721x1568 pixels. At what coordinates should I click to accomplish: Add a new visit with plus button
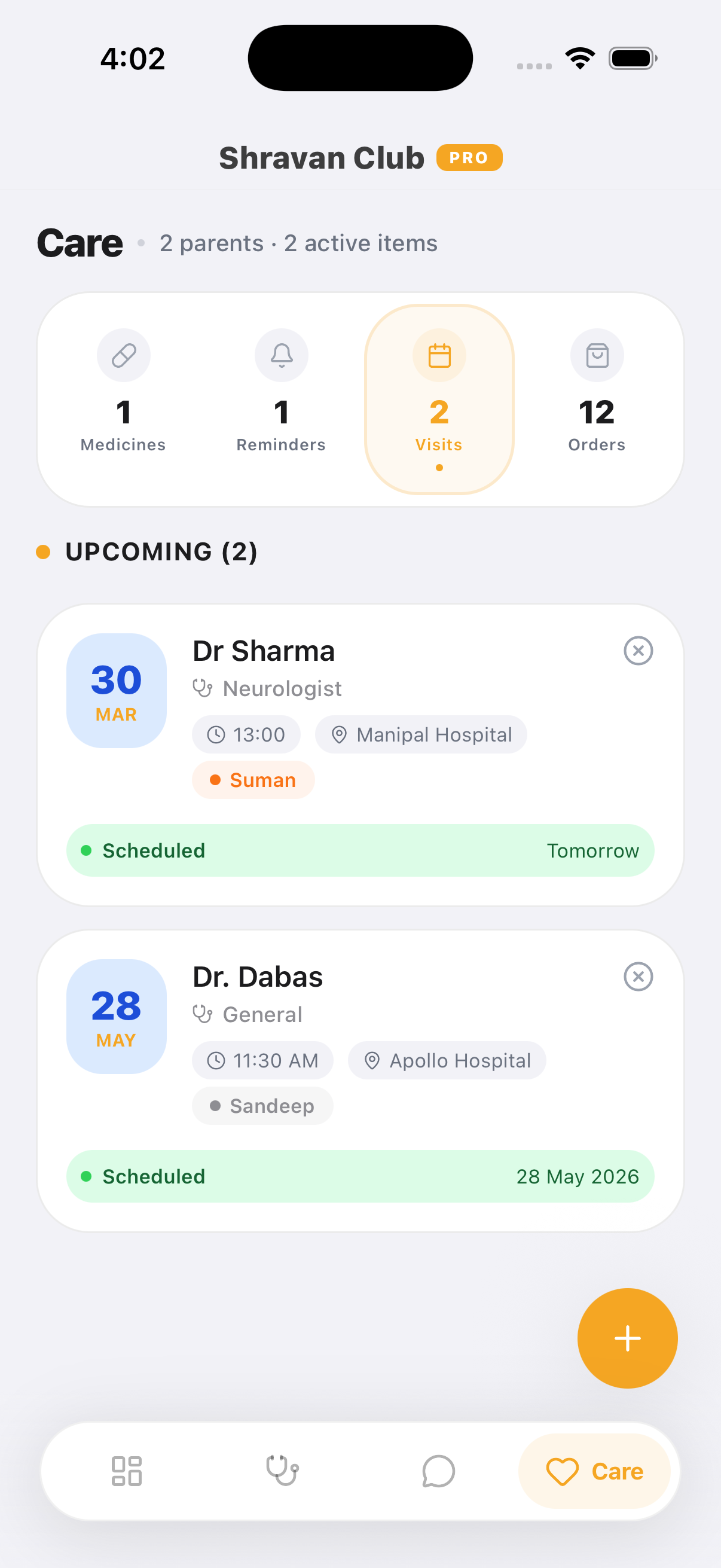(x=627, y=1338)
